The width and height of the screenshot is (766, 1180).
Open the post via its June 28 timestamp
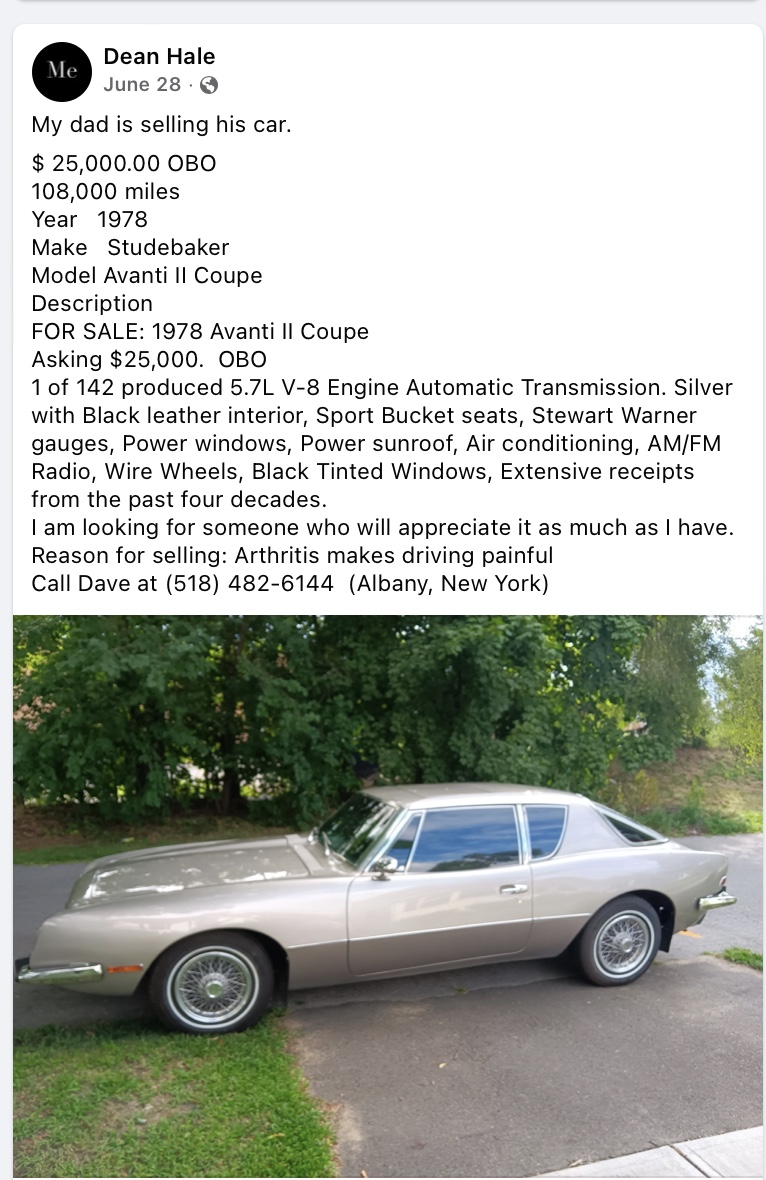tap(142, 85)
